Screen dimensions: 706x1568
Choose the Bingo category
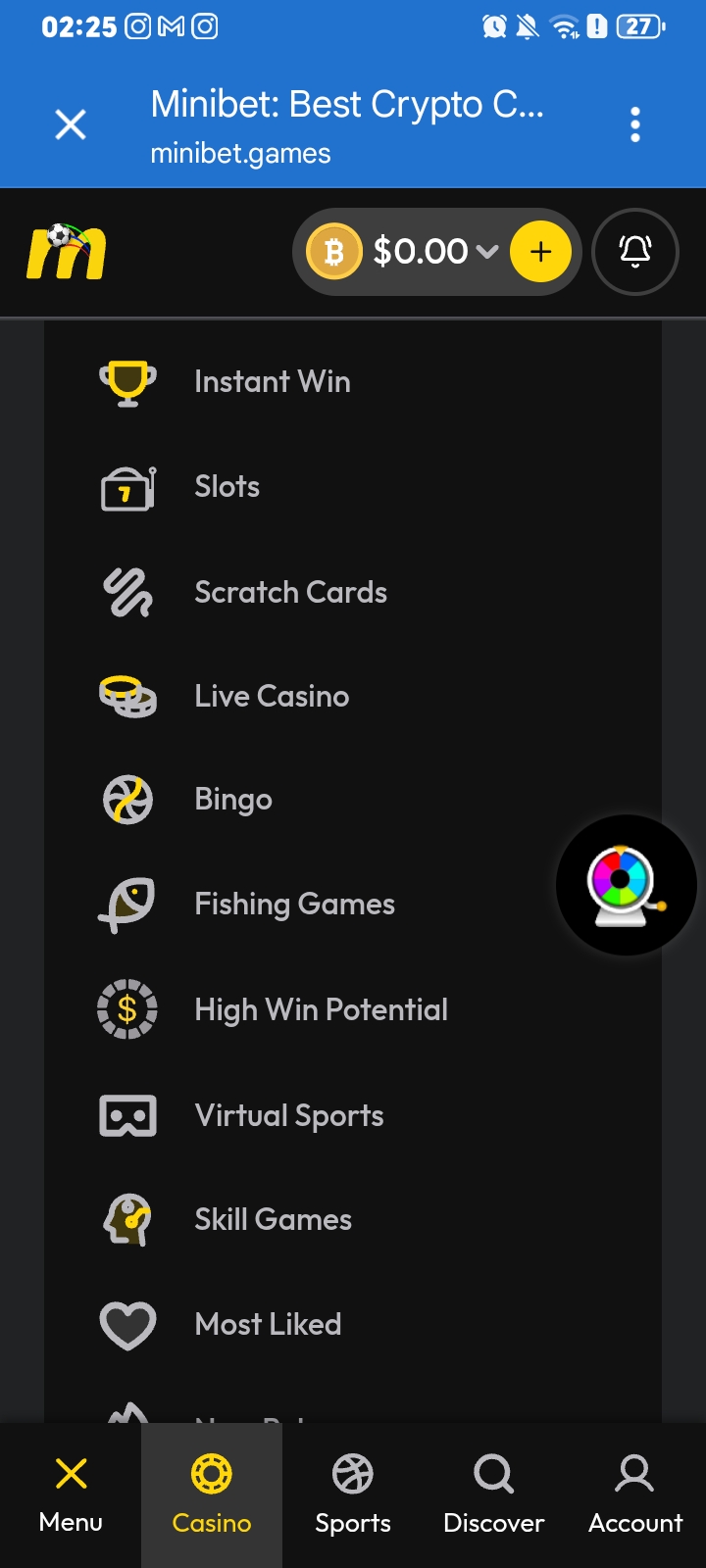pyautogui.click(x=353, y=800)
